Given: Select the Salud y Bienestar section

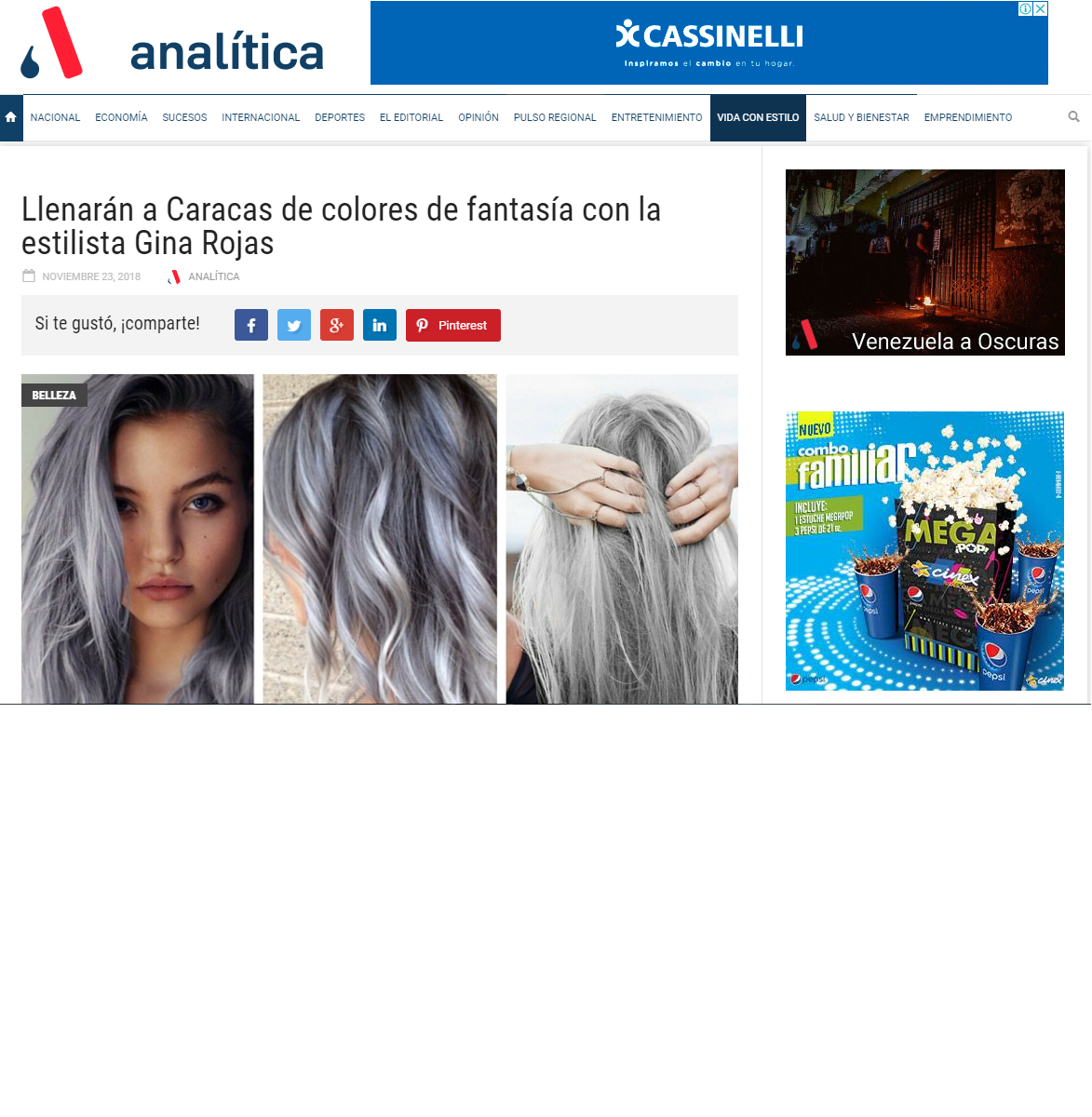Looking at the screenshot, I should pos(861,118).
